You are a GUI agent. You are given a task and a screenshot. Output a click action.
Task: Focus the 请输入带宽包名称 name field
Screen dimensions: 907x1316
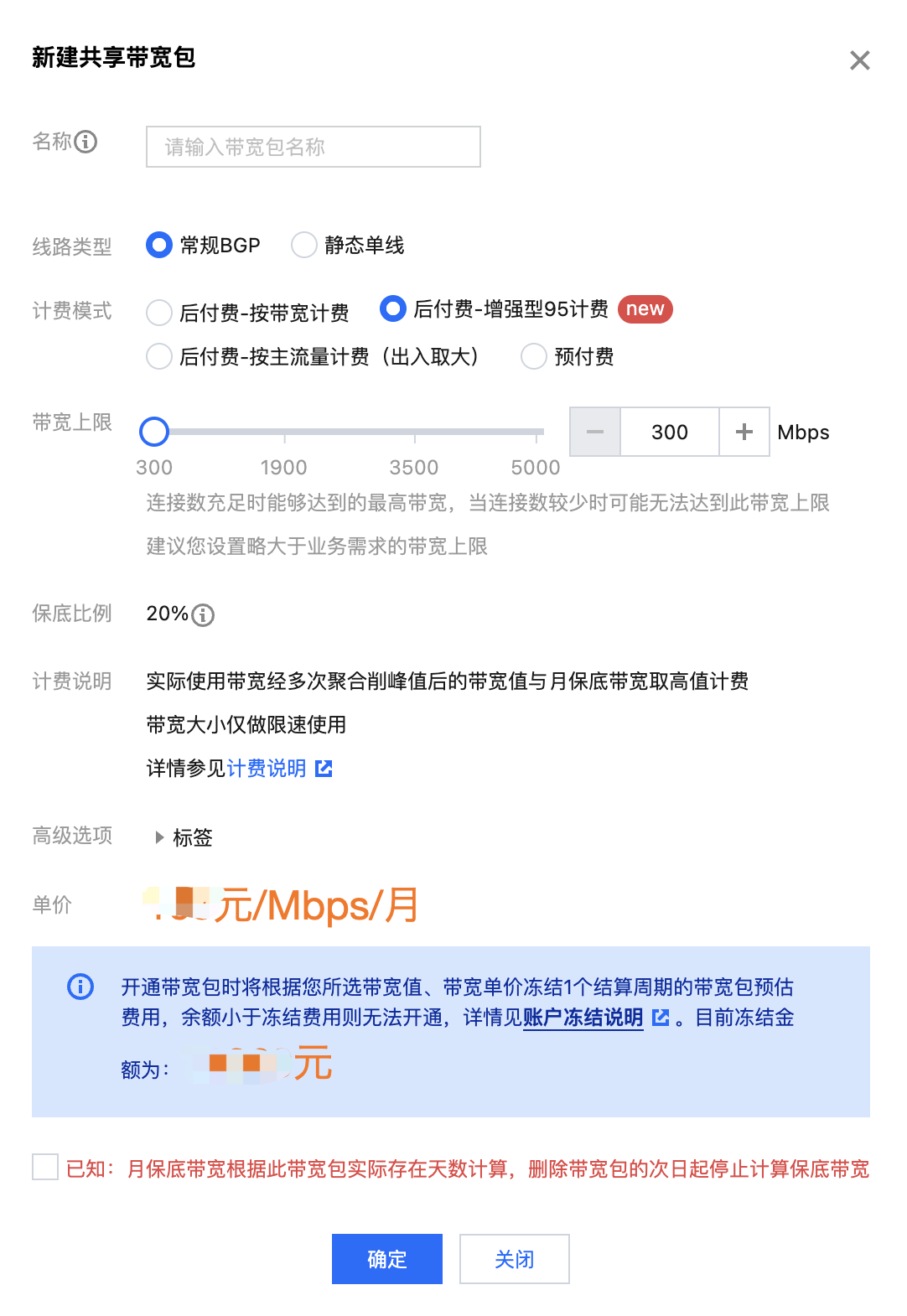coord(313,147)
